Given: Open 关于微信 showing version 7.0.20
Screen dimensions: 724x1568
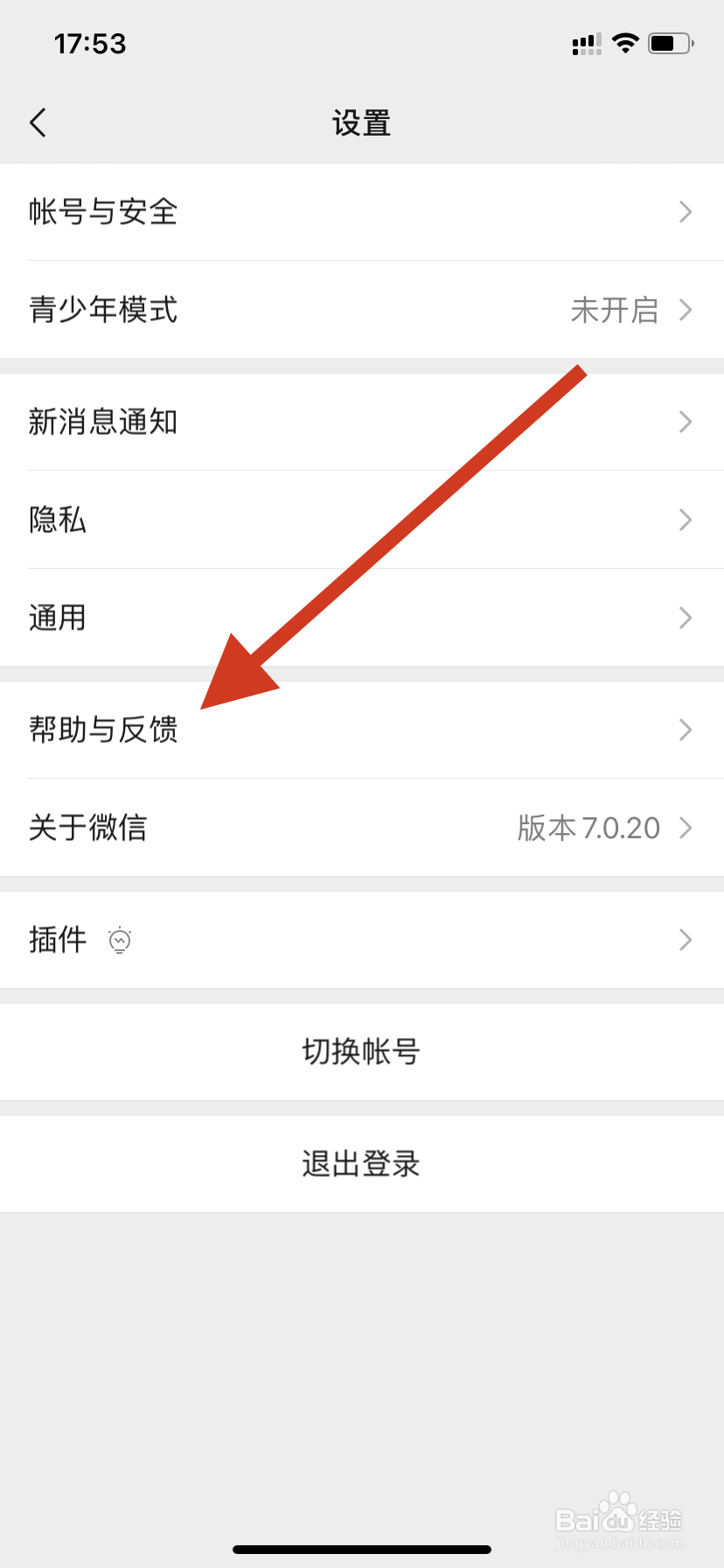Looking at the screenshot, I should (362, 828).
